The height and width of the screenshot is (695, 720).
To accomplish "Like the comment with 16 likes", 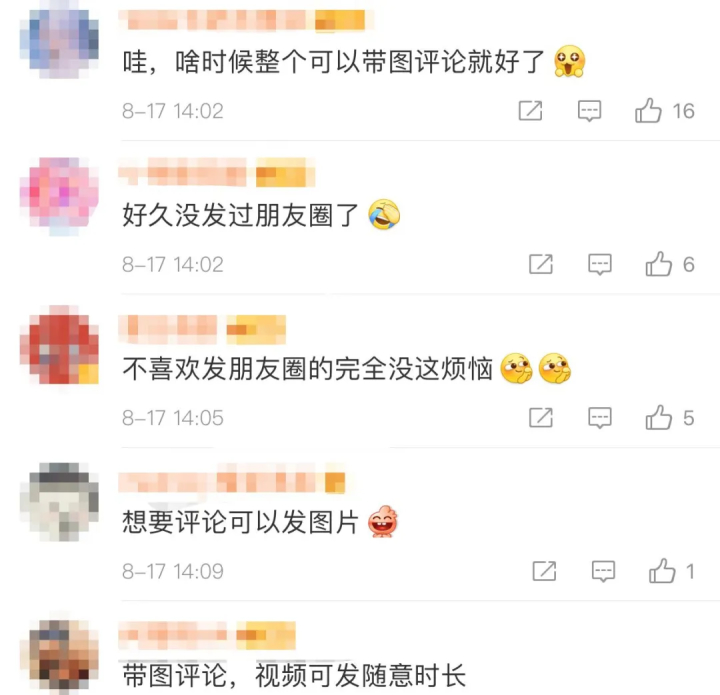I will [650, 111].
